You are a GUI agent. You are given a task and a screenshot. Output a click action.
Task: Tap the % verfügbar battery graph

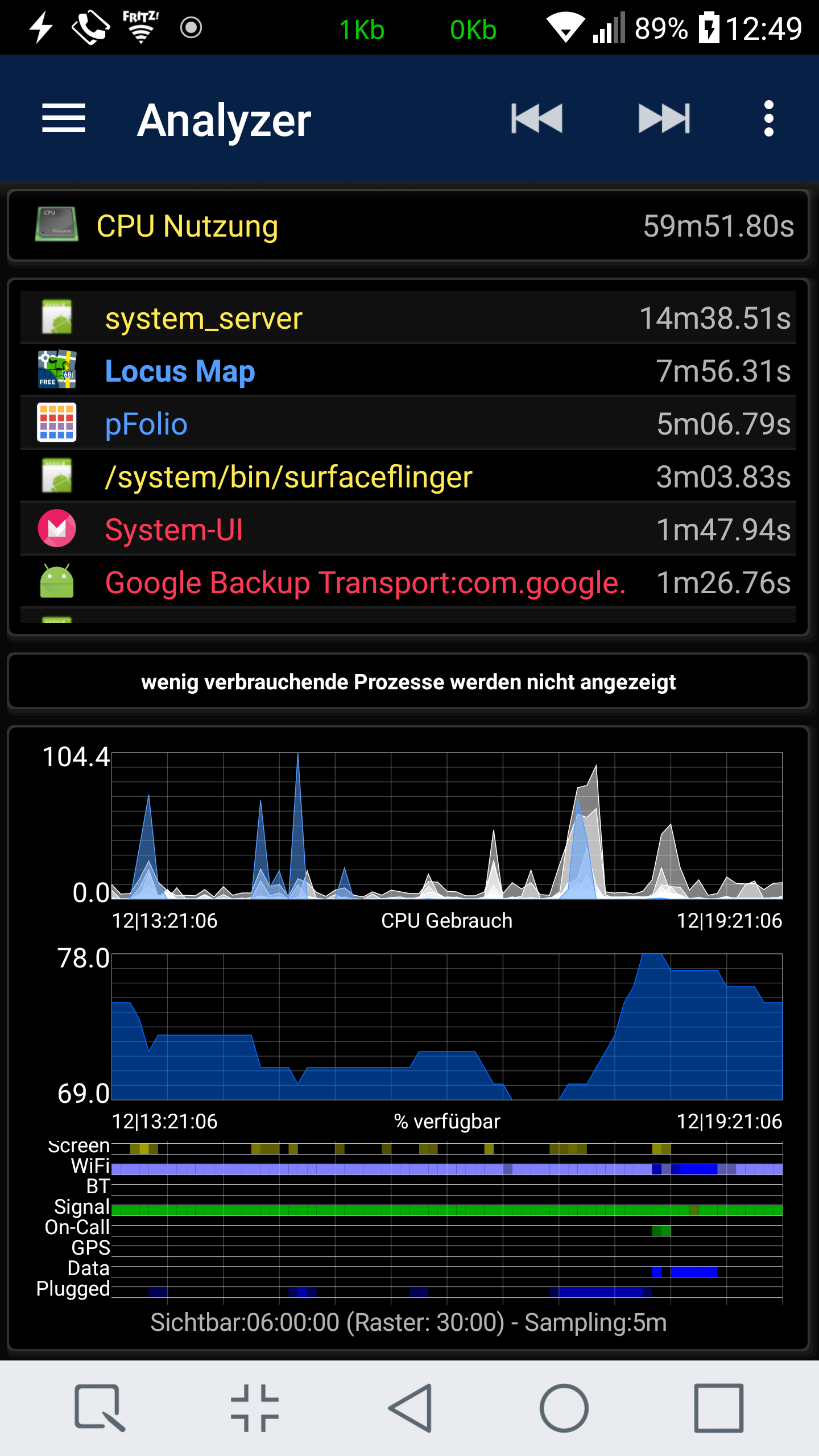click(x=446, y=1027)
